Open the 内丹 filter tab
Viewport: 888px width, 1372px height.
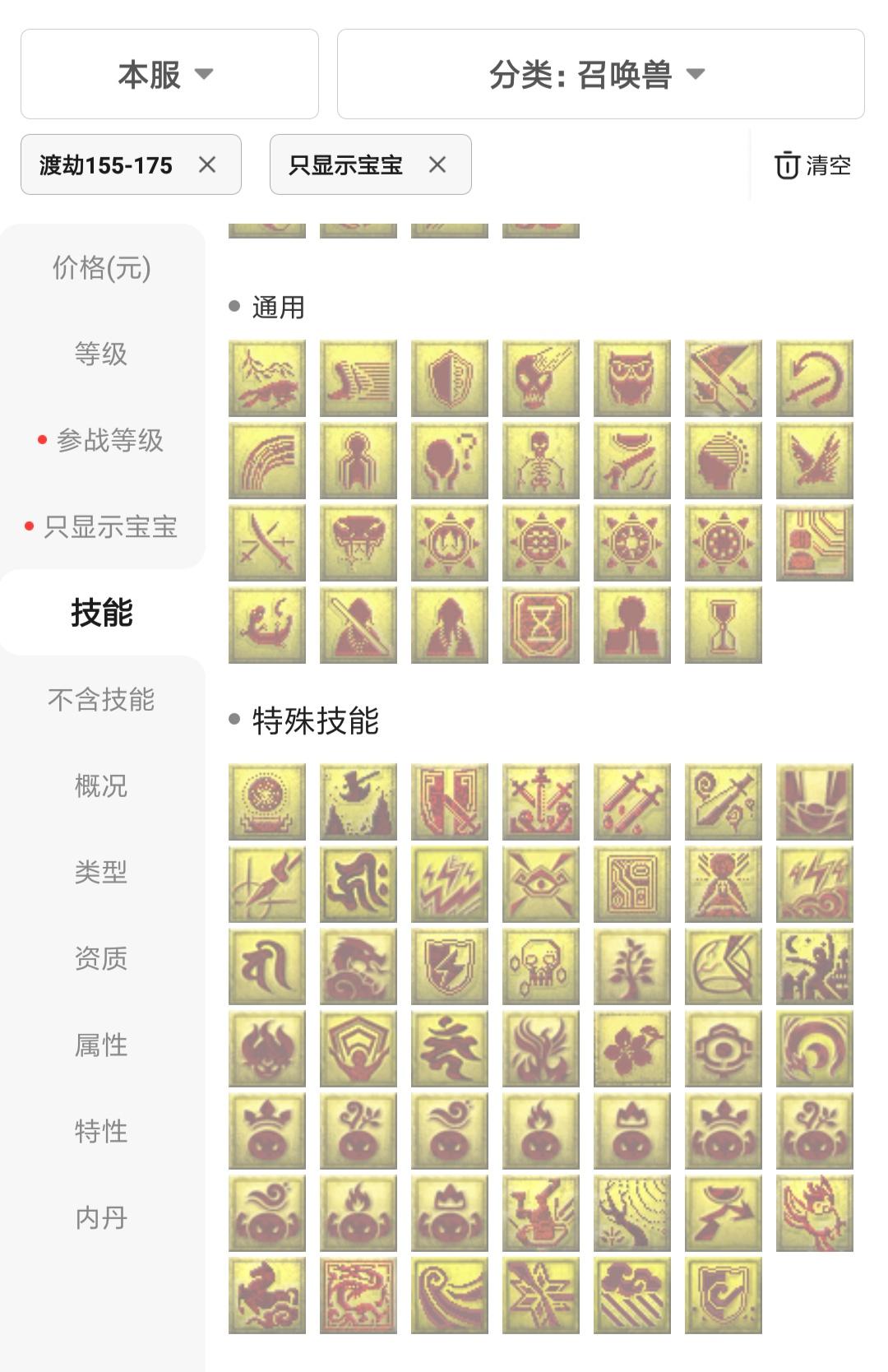click(101, 1217)
